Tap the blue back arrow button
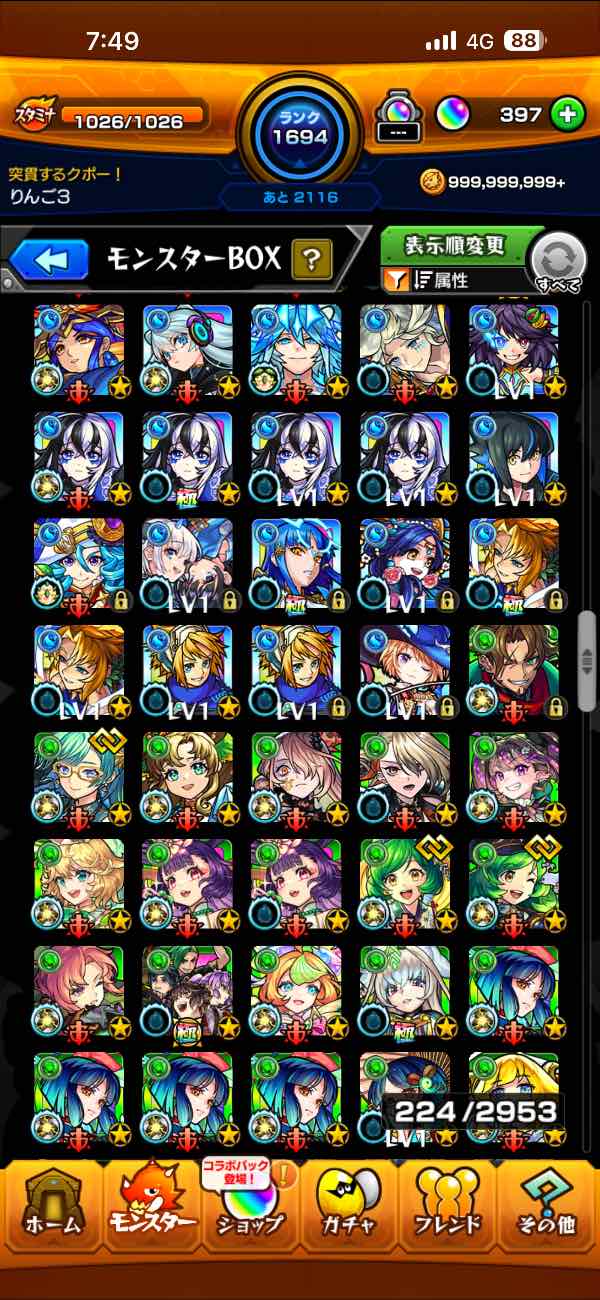This screenshot has width=600, height=1300. point(51,261)
